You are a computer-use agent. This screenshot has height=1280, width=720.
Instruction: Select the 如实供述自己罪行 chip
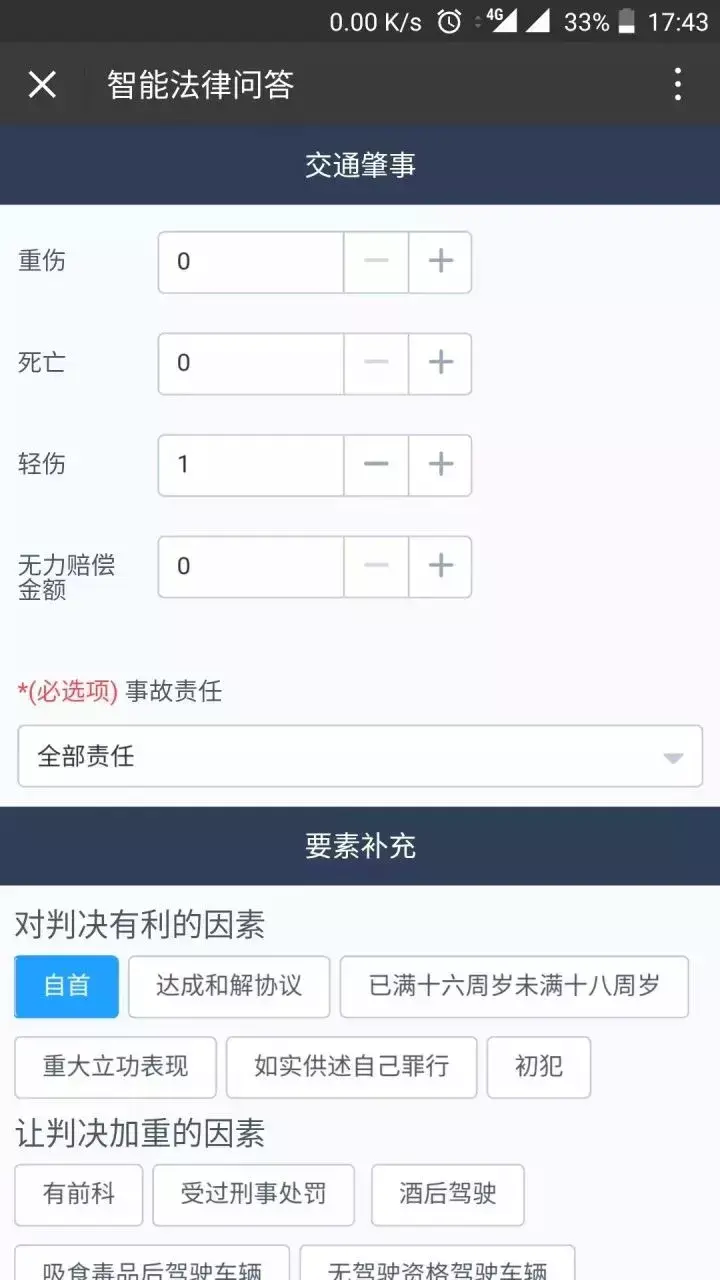[351, 1067]
